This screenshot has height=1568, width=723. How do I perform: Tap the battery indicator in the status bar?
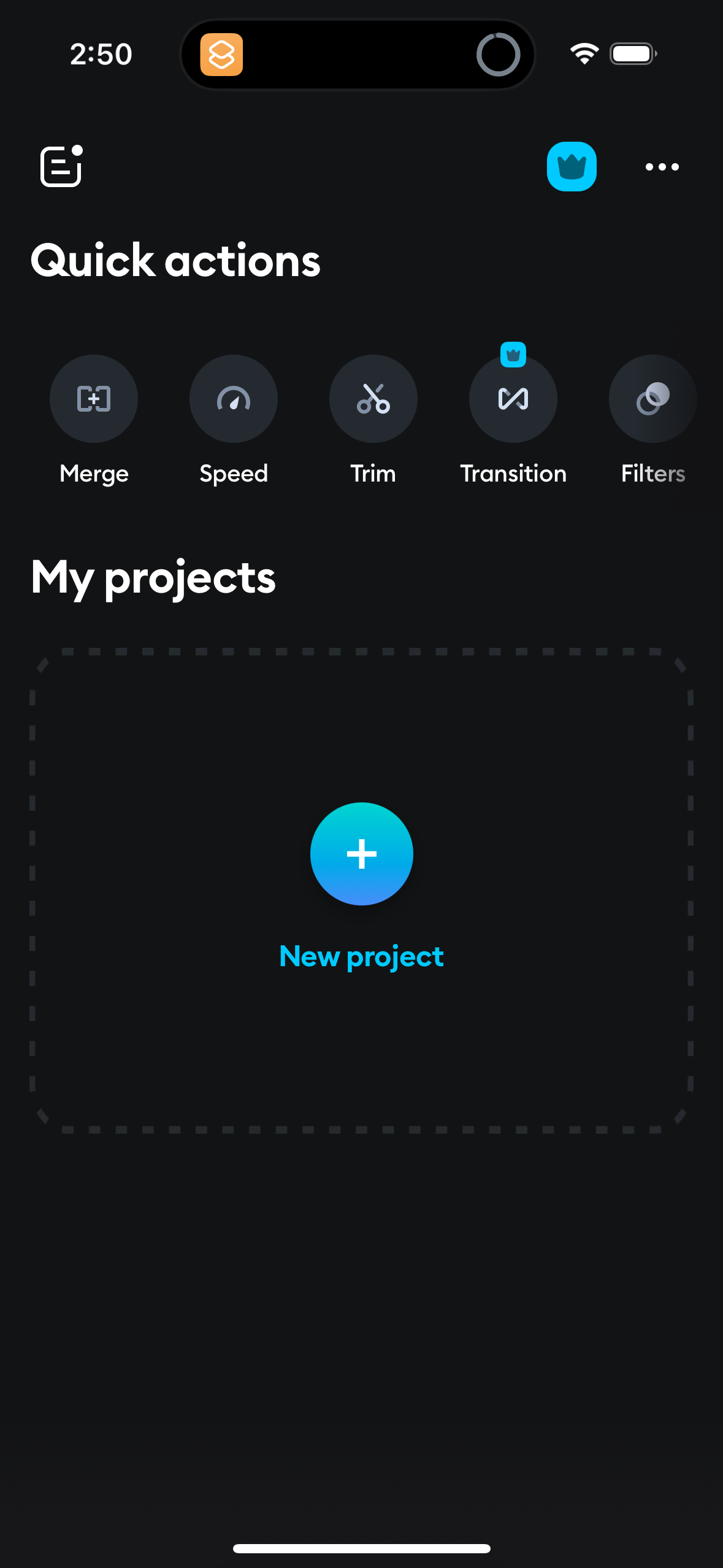pos(633,54)
